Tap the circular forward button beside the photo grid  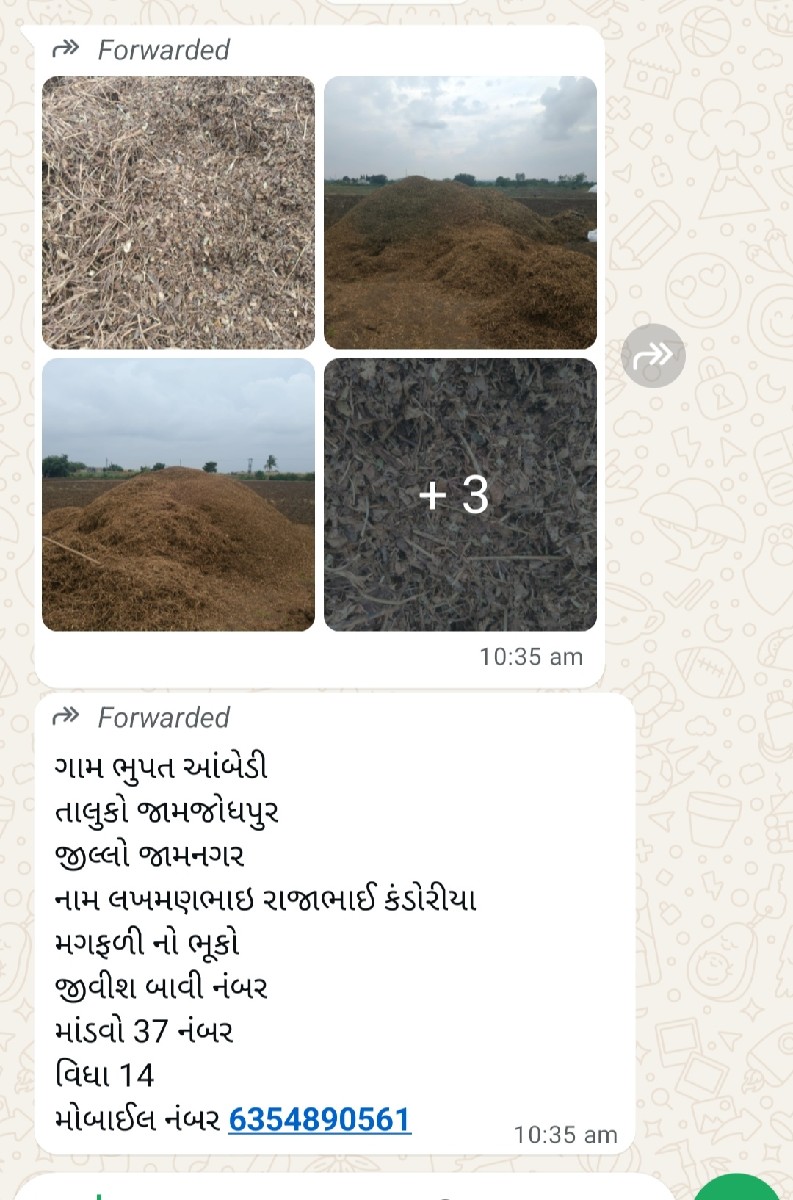(x=654, y=356)
